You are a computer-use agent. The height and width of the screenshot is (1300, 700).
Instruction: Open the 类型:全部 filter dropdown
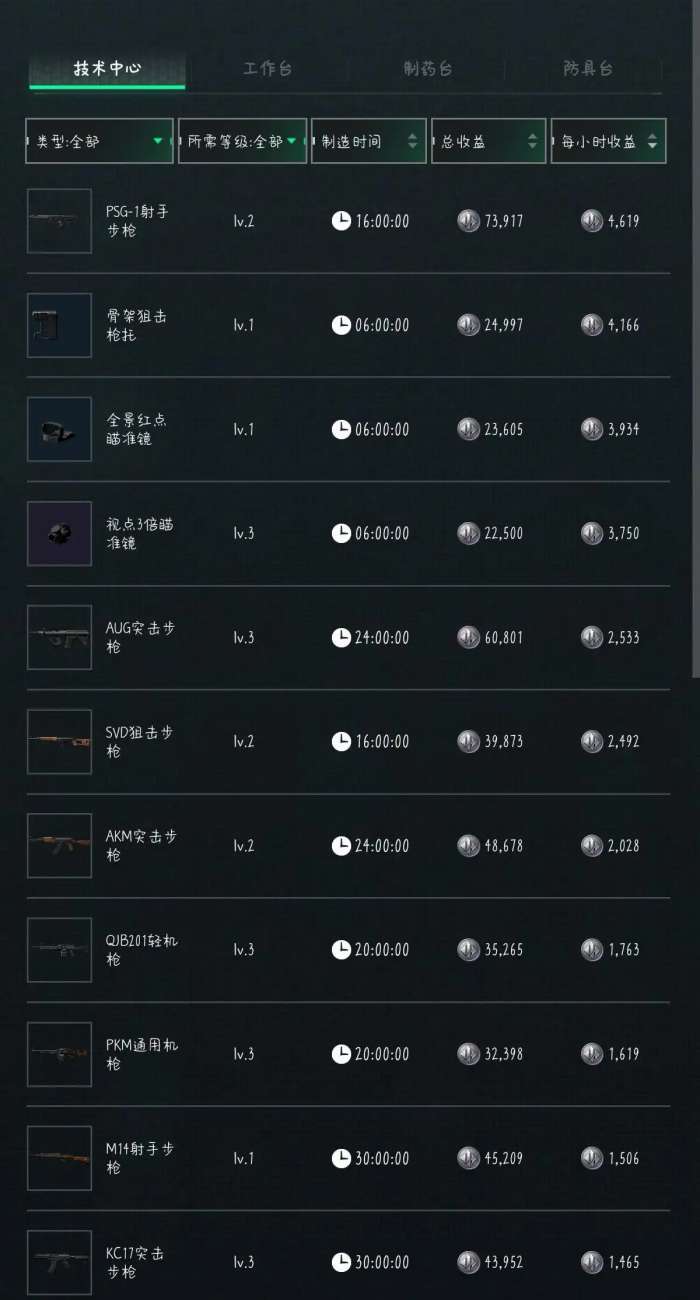pyautogui.click(x=98, y=142)
